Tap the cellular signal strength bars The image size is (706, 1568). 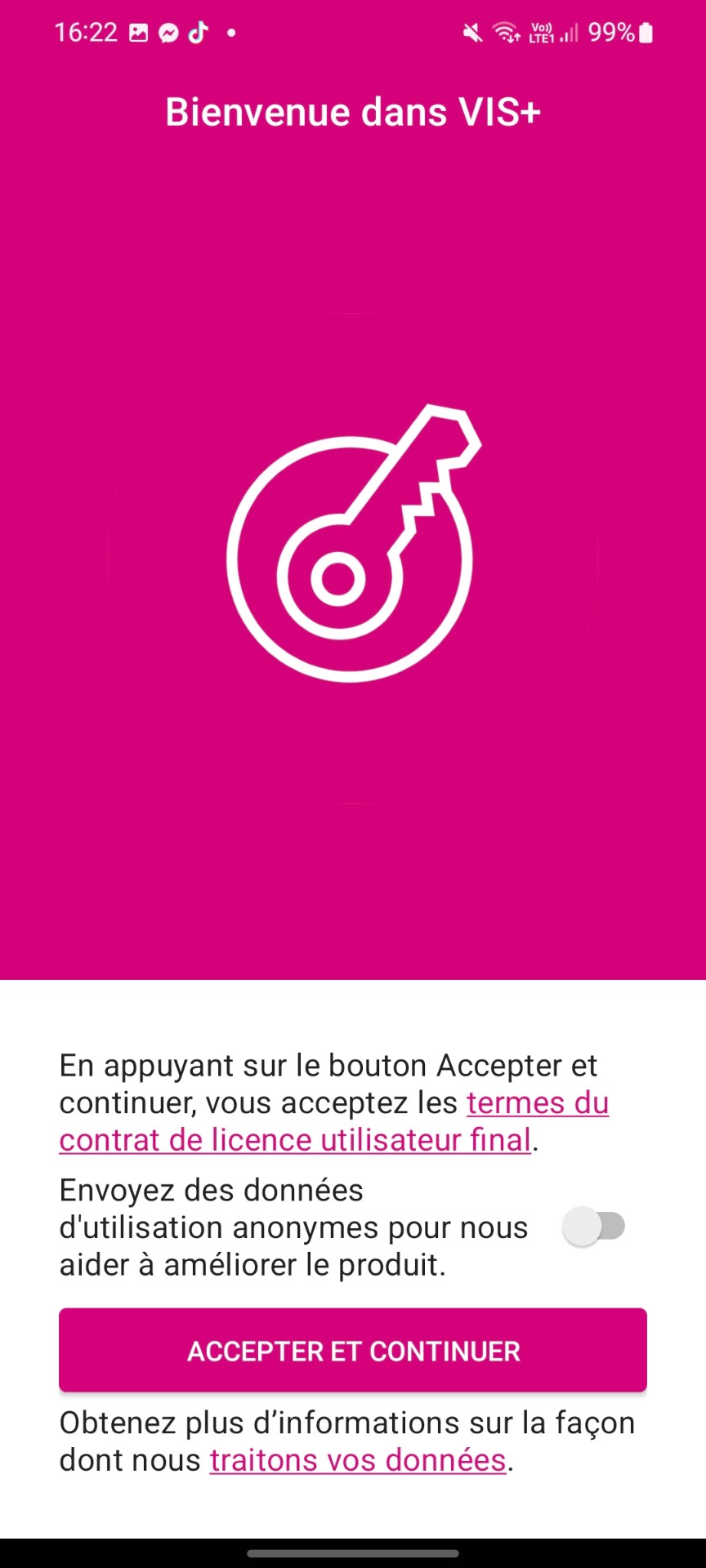pyautogui.click(x=571, y=33)
